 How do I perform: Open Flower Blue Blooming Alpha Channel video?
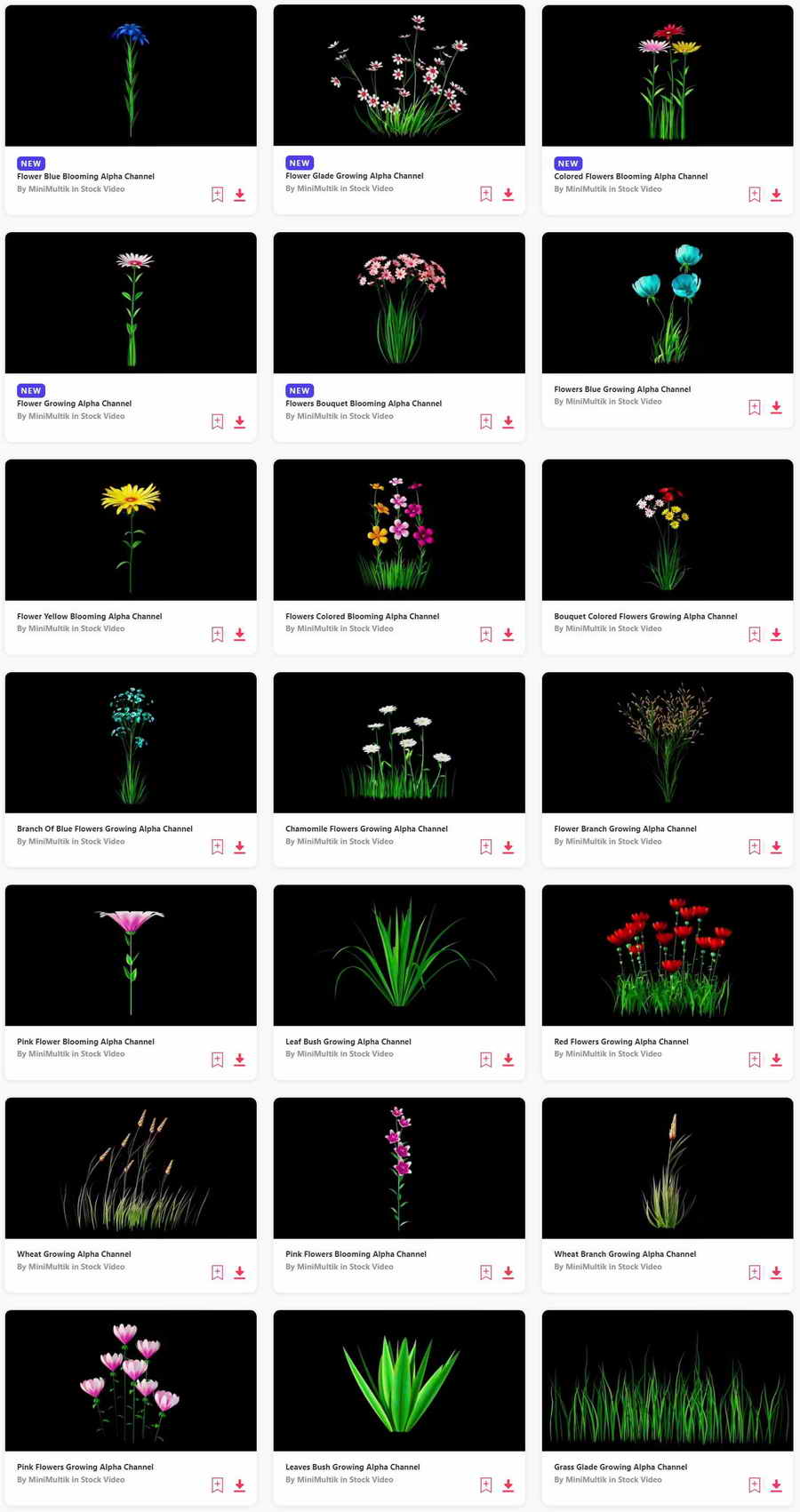pos(131,76)
